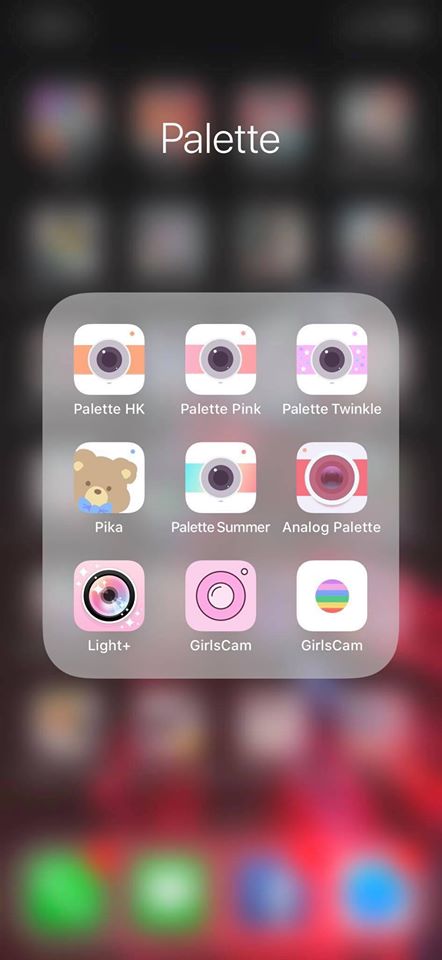Launch the Pika bear app

(109, 478)
